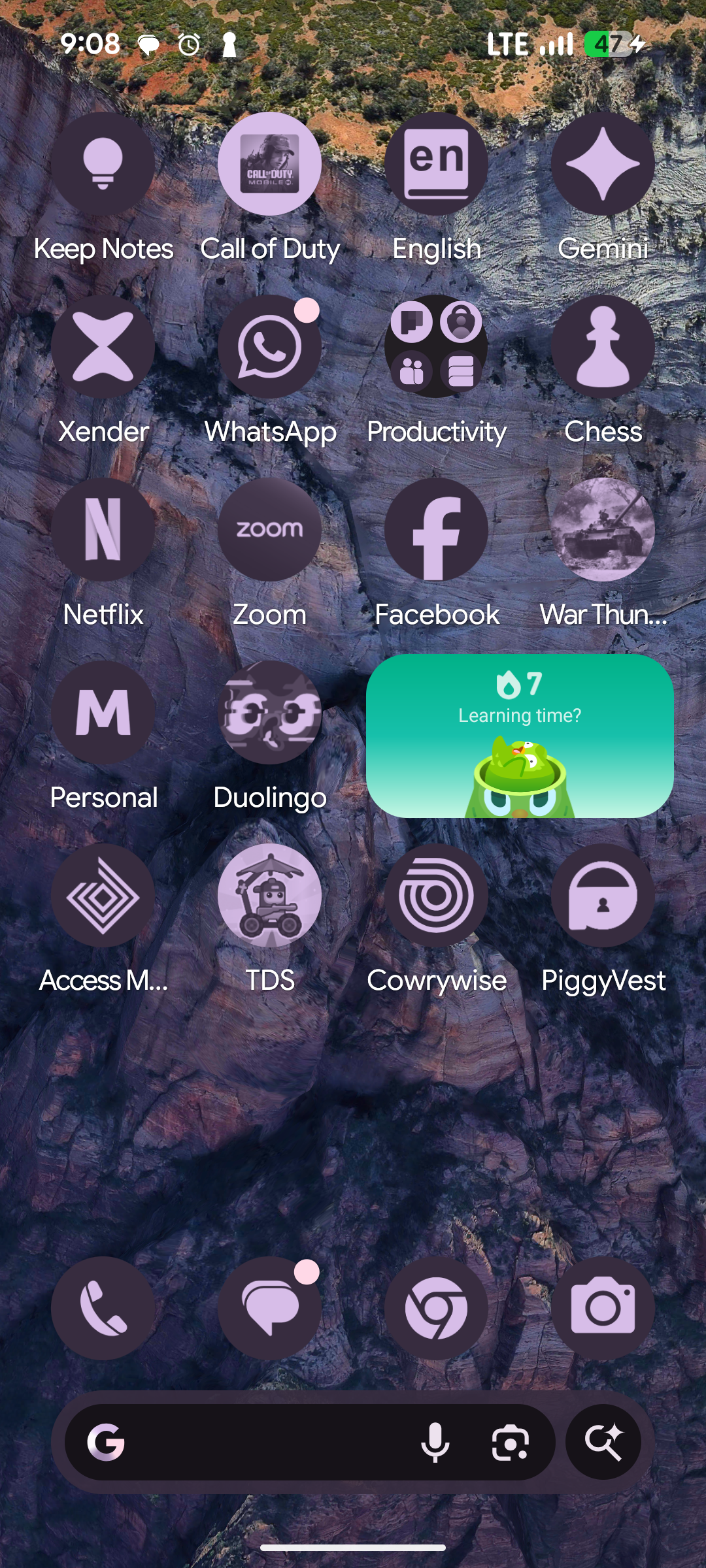Start a voice search with microphone
This screenshot has width=706, height=1568.
435,1443
